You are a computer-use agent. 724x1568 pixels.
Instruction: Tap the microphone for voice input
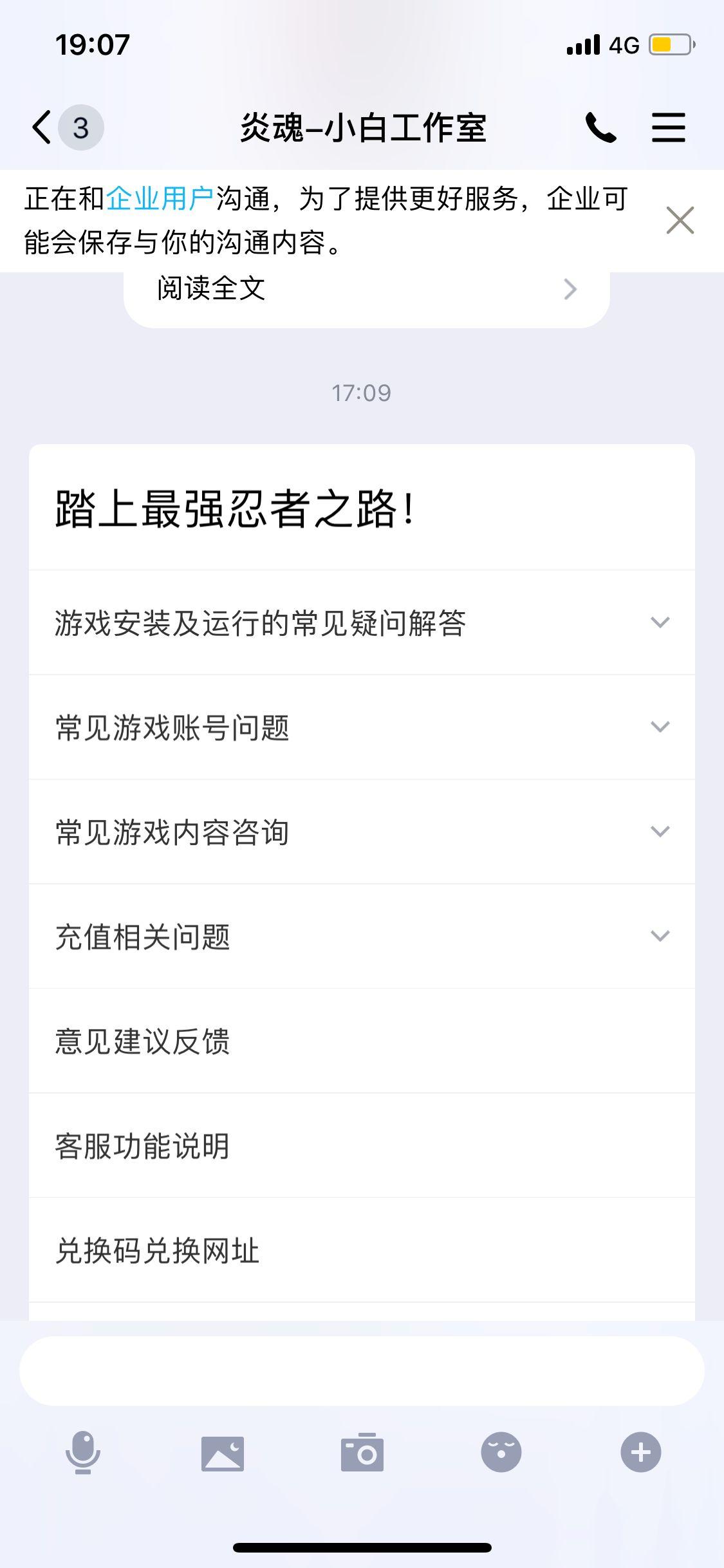click(x=83, y=1453)
